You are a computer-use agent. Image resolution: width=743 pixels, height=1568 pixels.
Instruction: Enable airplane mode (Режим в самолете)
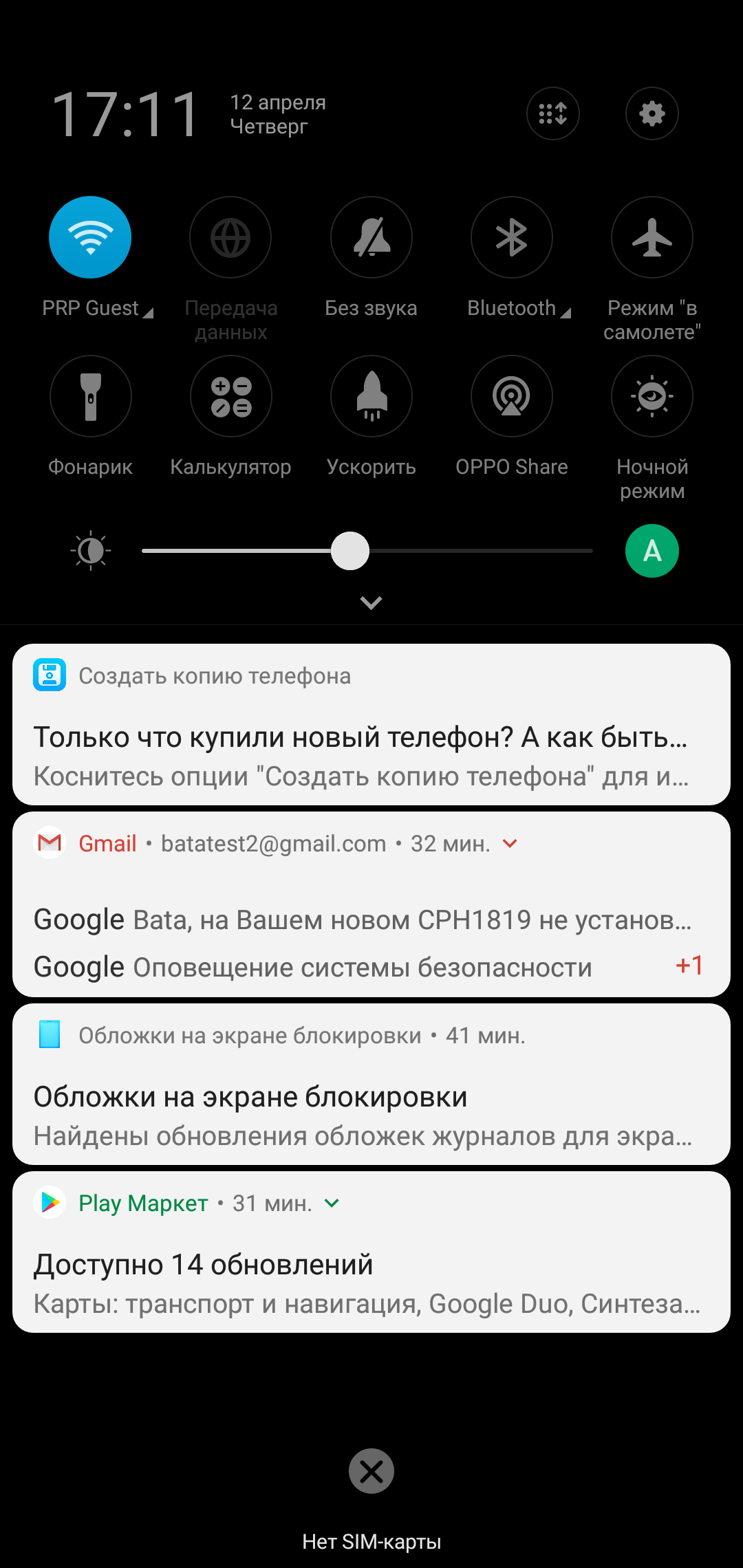point(652,237)
